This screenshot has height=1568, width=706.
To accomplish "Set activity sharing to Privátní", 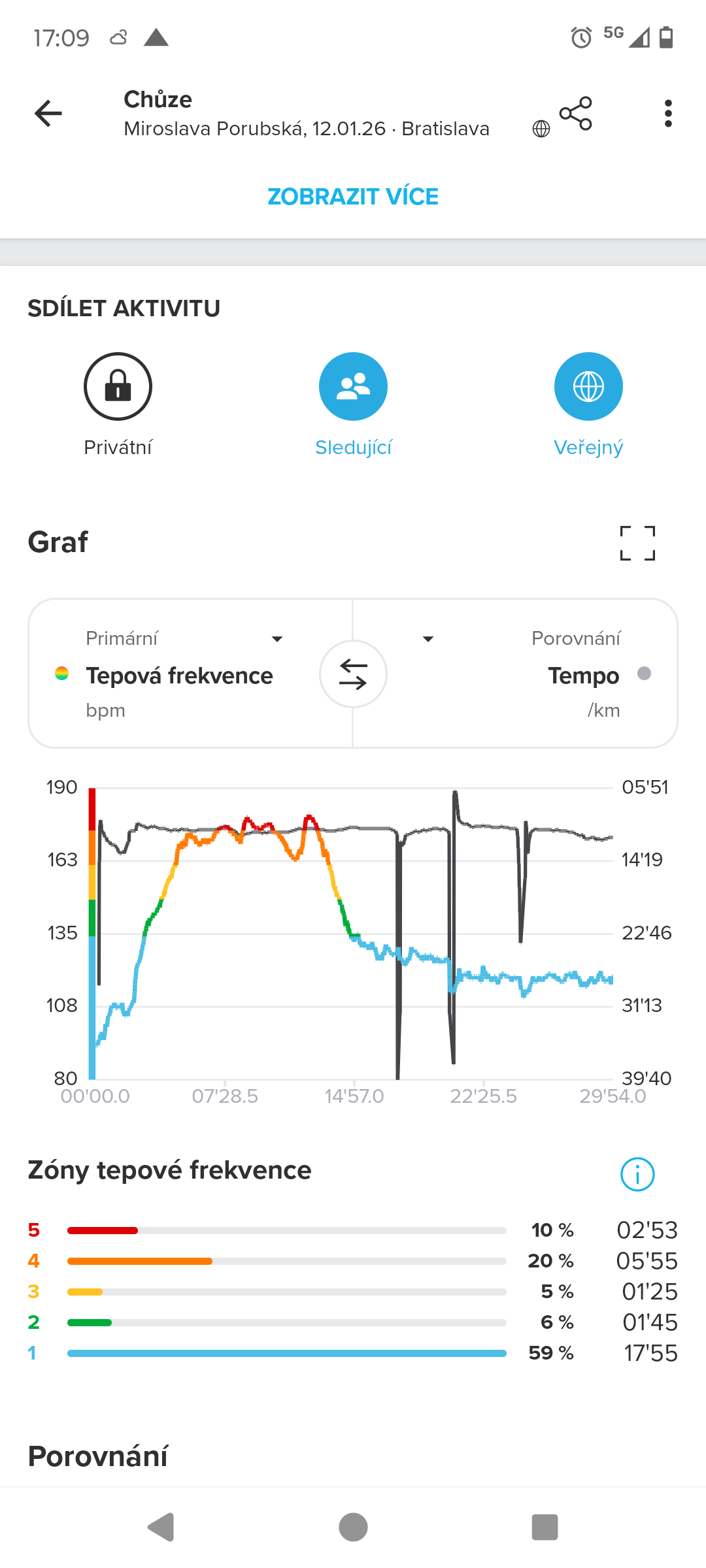I will [118, 387].
